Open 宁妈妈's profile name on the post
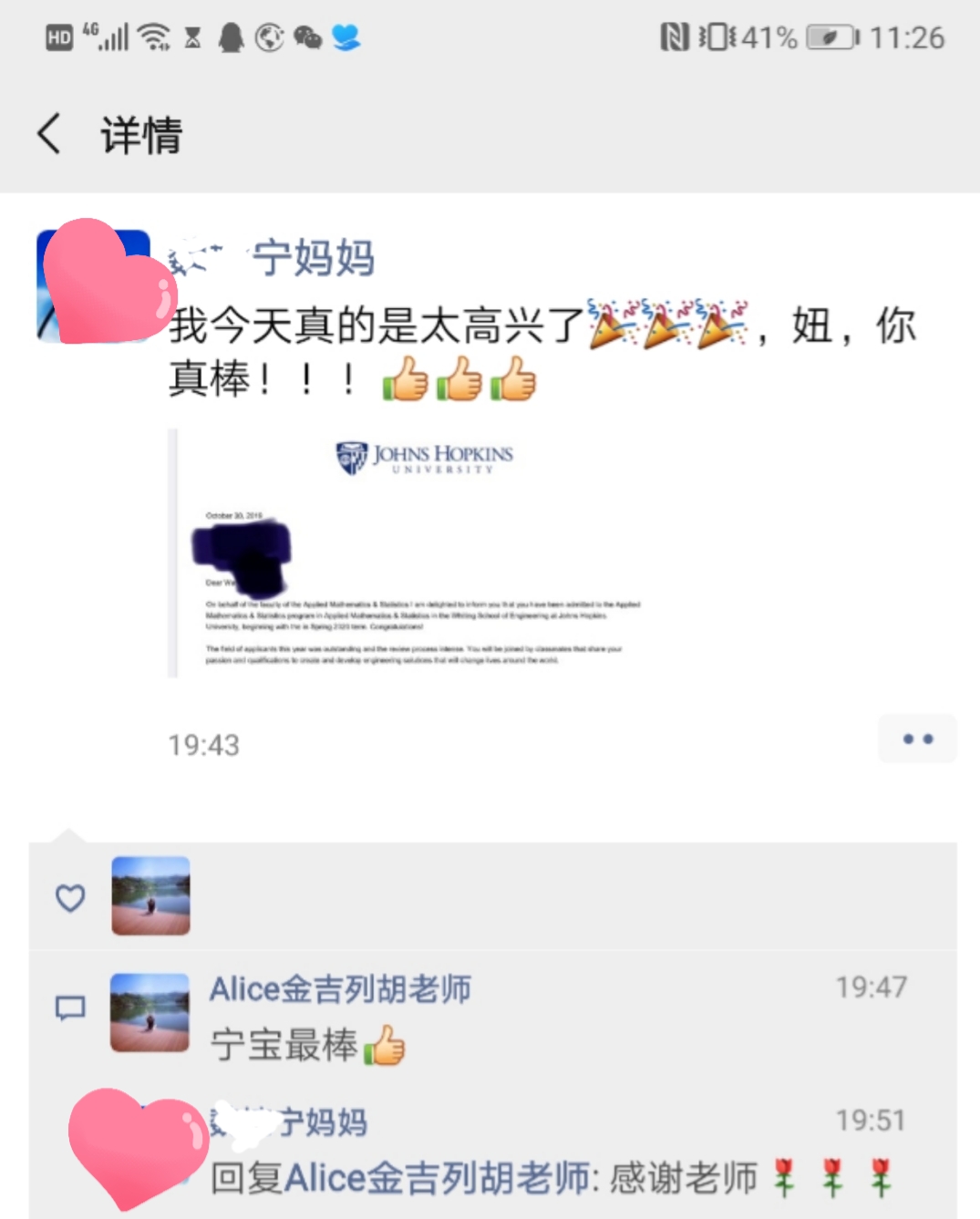Screen dimensions: 980x1219 (313, 258)
